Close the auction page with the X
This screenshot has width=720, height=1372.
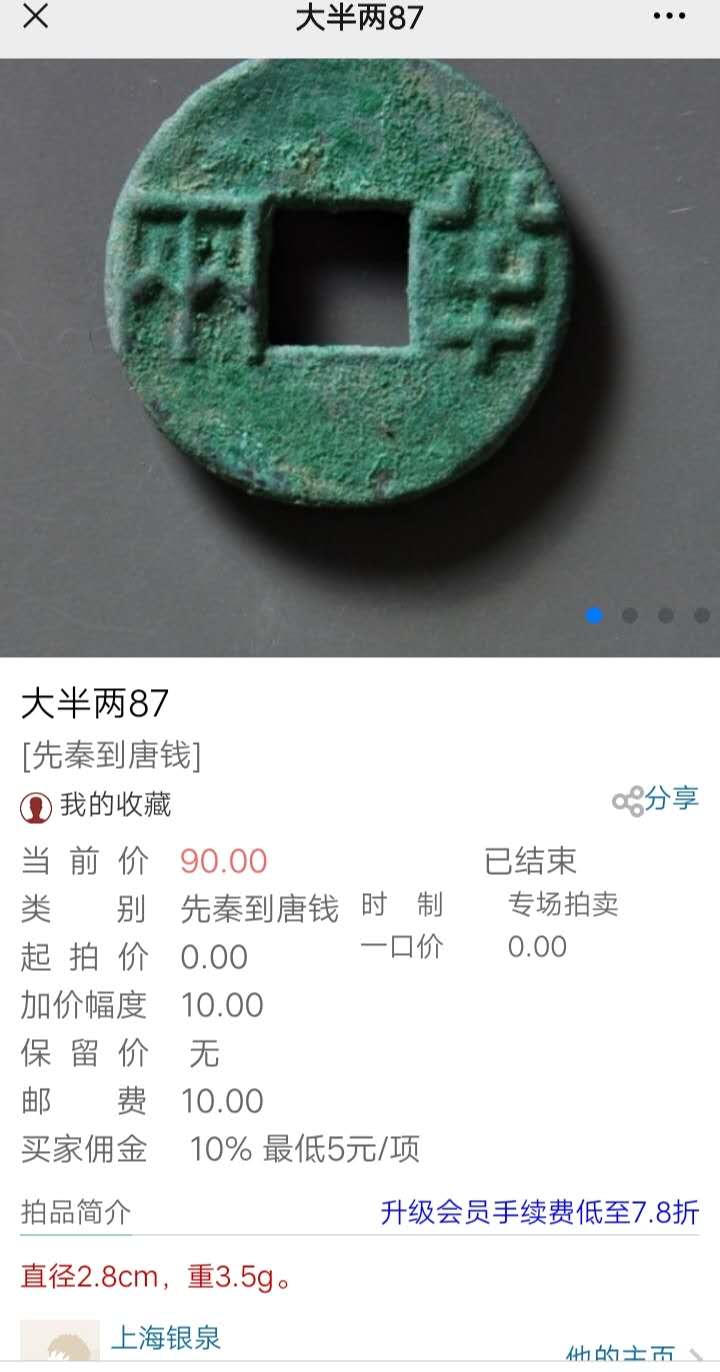pyautogui.click(x=35, y=17)
